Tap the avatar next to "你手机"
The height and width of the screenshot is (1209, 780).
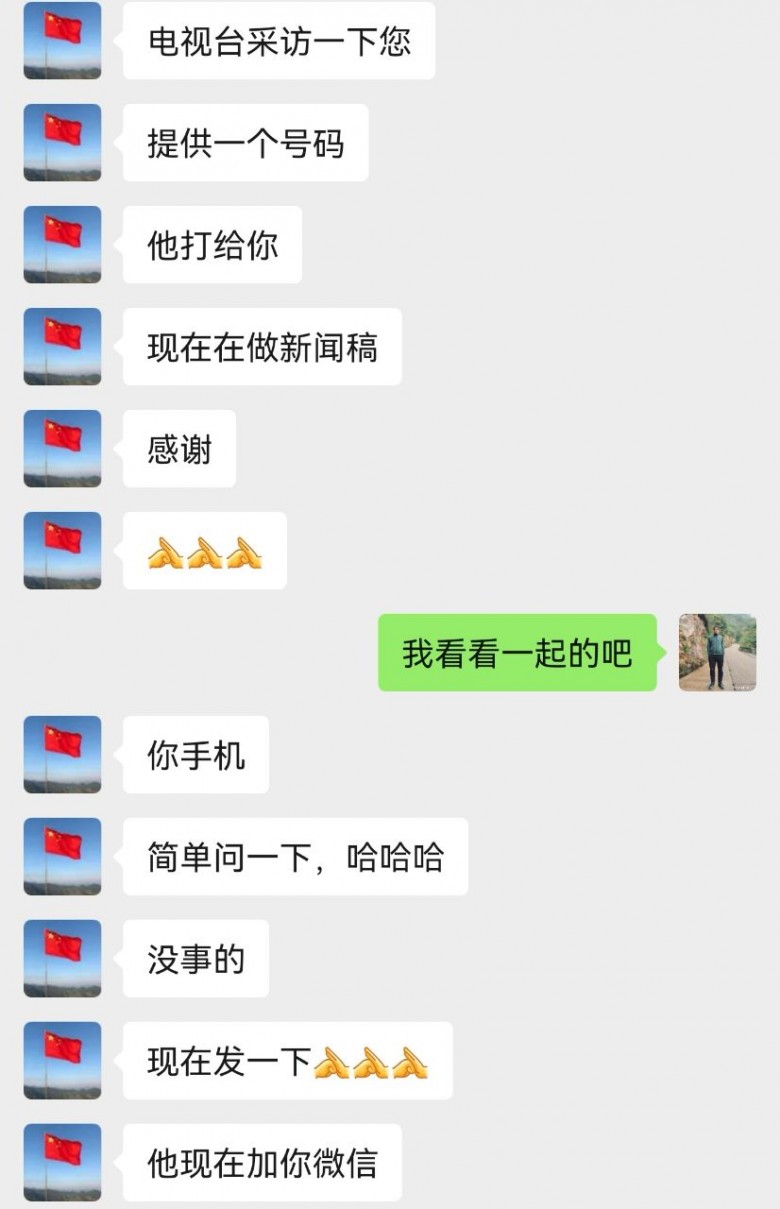pyautogui.click(x=62, y=754)
